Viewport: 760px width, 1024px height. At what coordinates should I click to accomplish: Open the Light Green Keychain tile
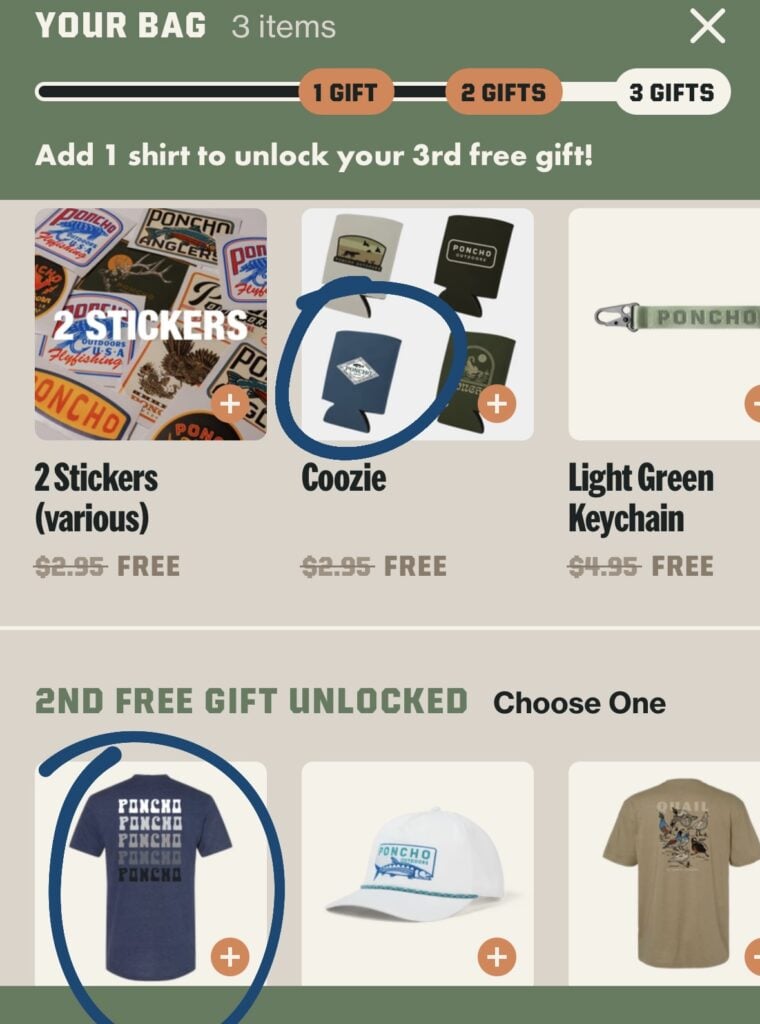(664, 325)
